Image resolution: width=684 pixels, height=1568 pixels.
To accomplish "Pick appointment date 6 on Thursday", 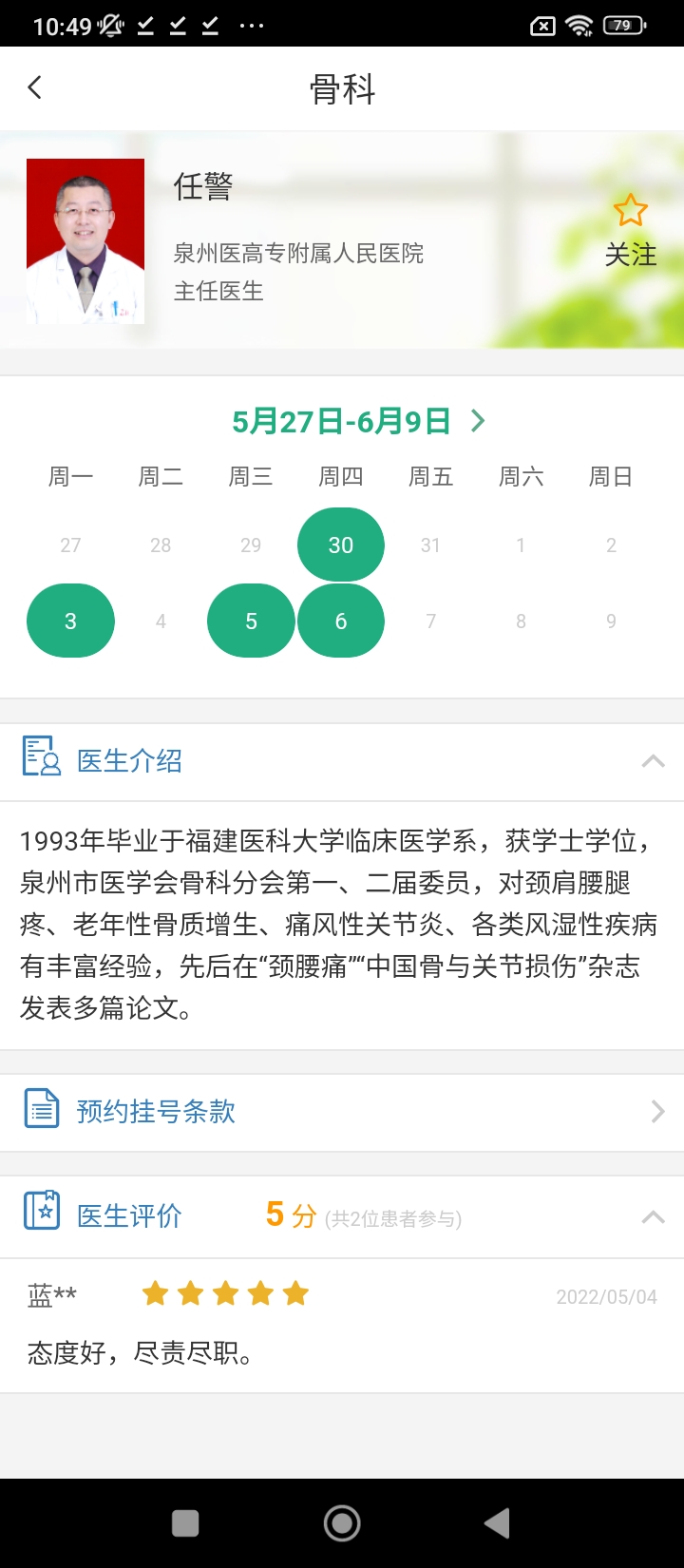I will (x=341, y=621).
